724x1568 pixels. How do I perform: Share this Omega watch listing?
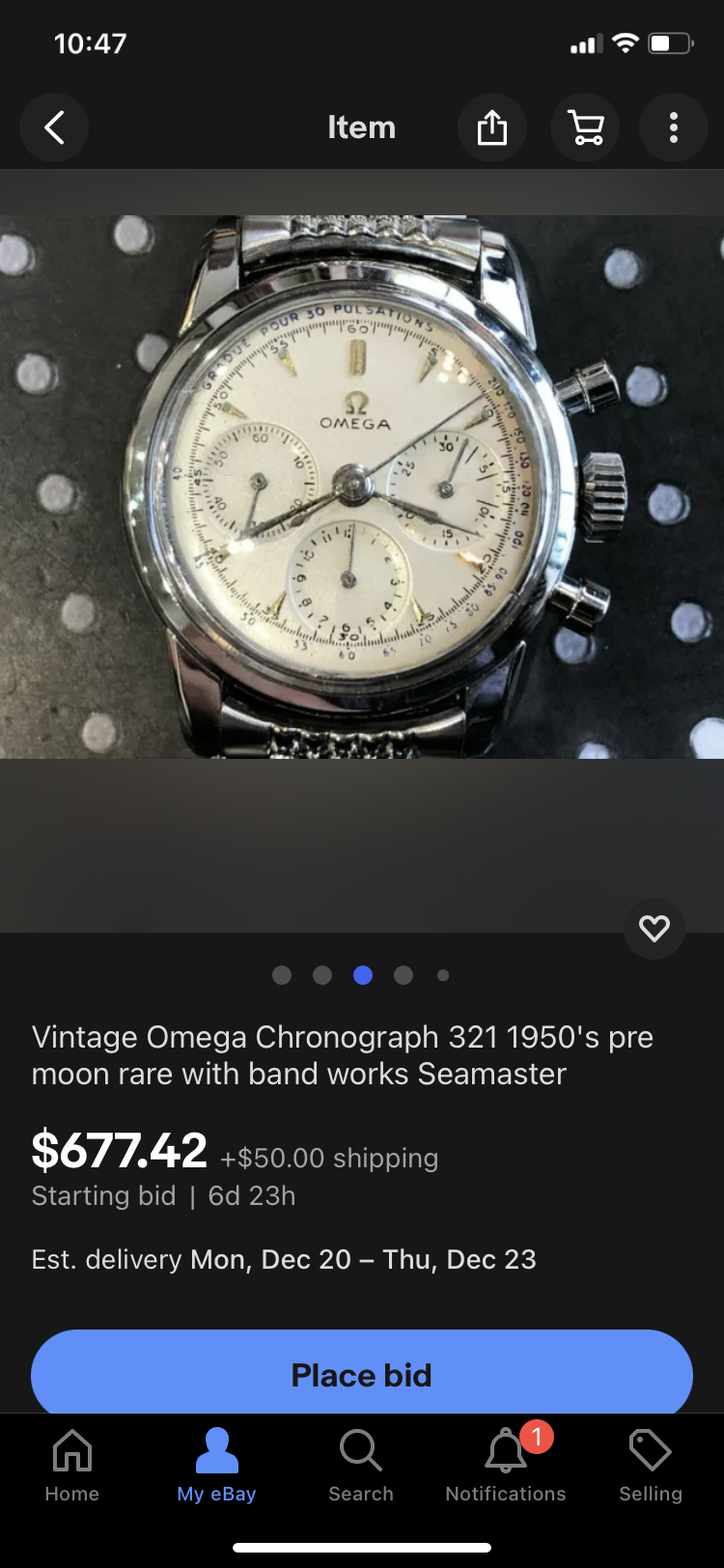[x=491, y=127]
